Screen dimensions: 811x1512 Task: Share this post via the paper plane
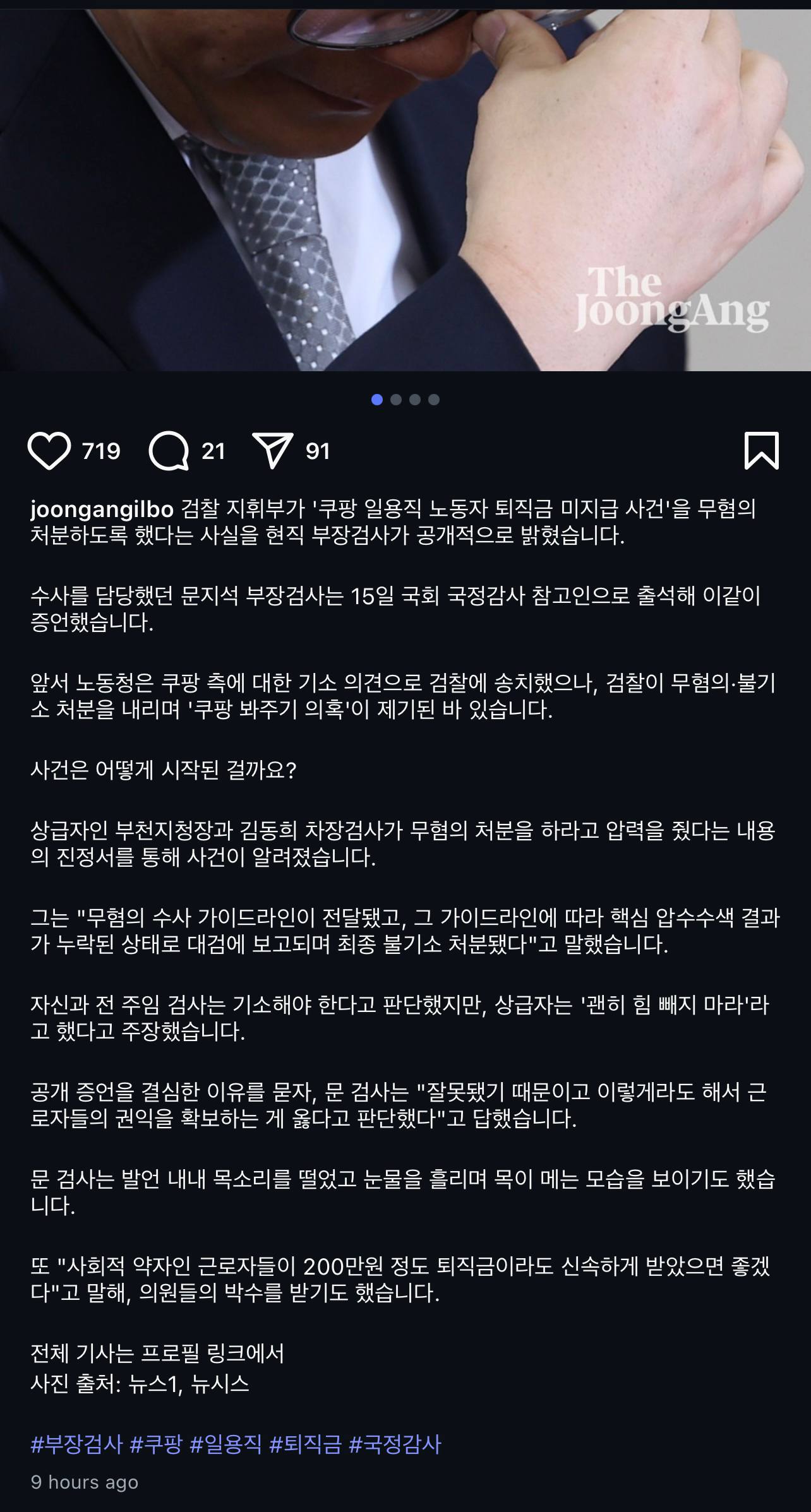272,451
